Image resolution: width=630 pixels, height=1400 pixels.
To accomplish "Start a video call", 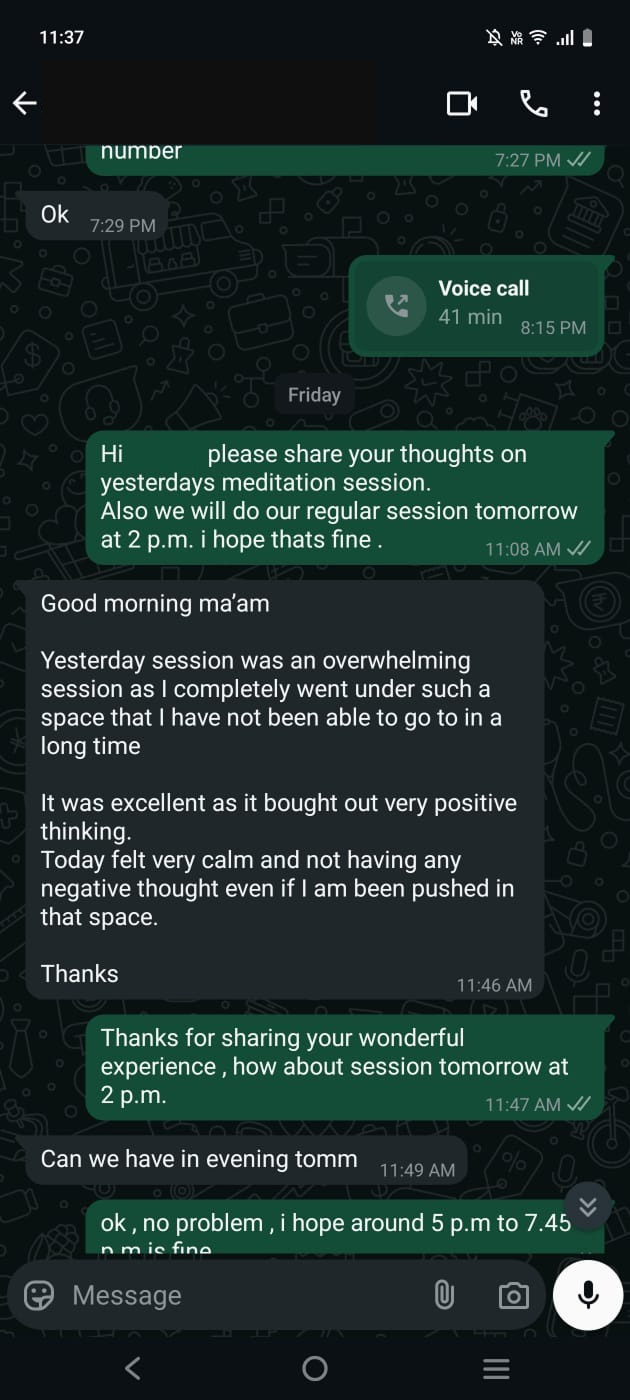I will click(461, 103).
